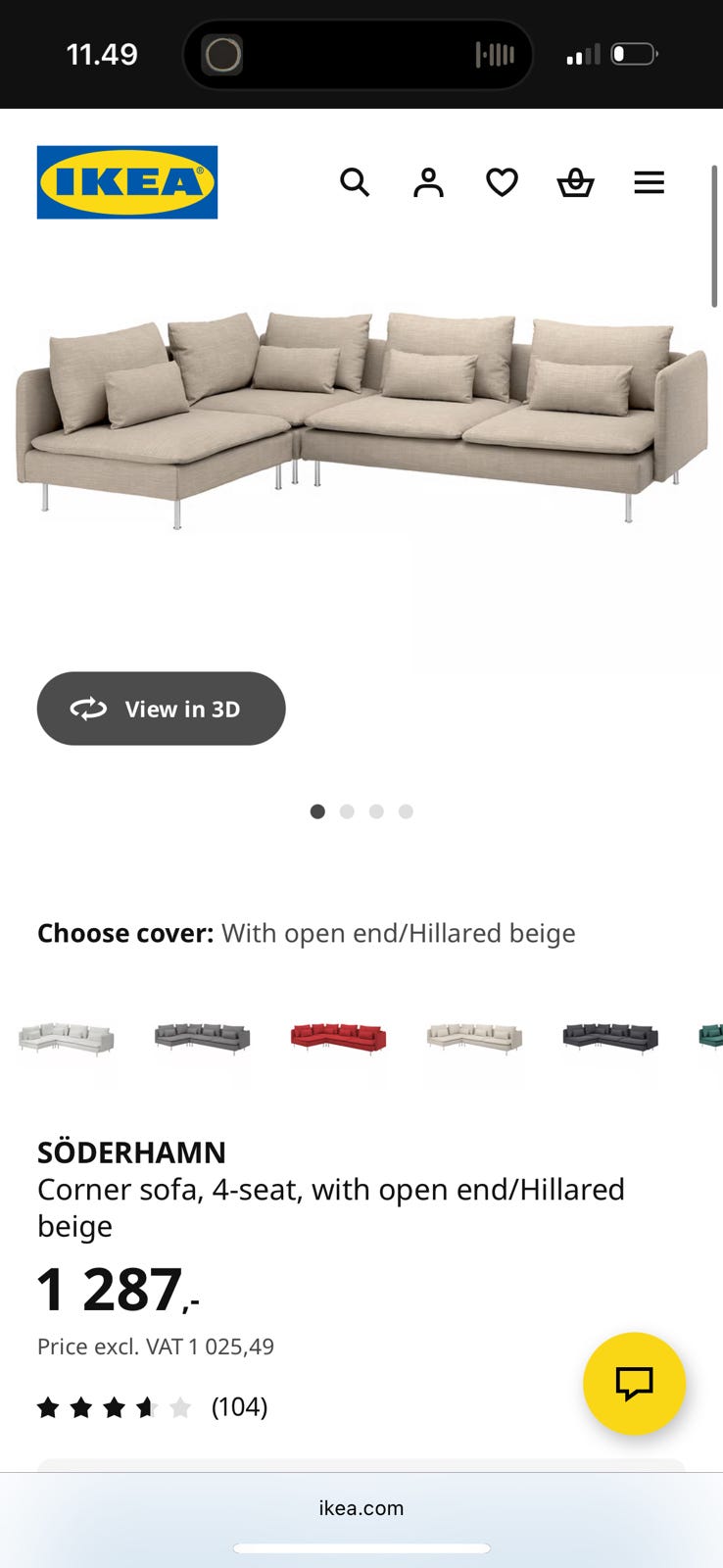Open the shopping basket
The image size is (723, 1568).
coord(575,182)
